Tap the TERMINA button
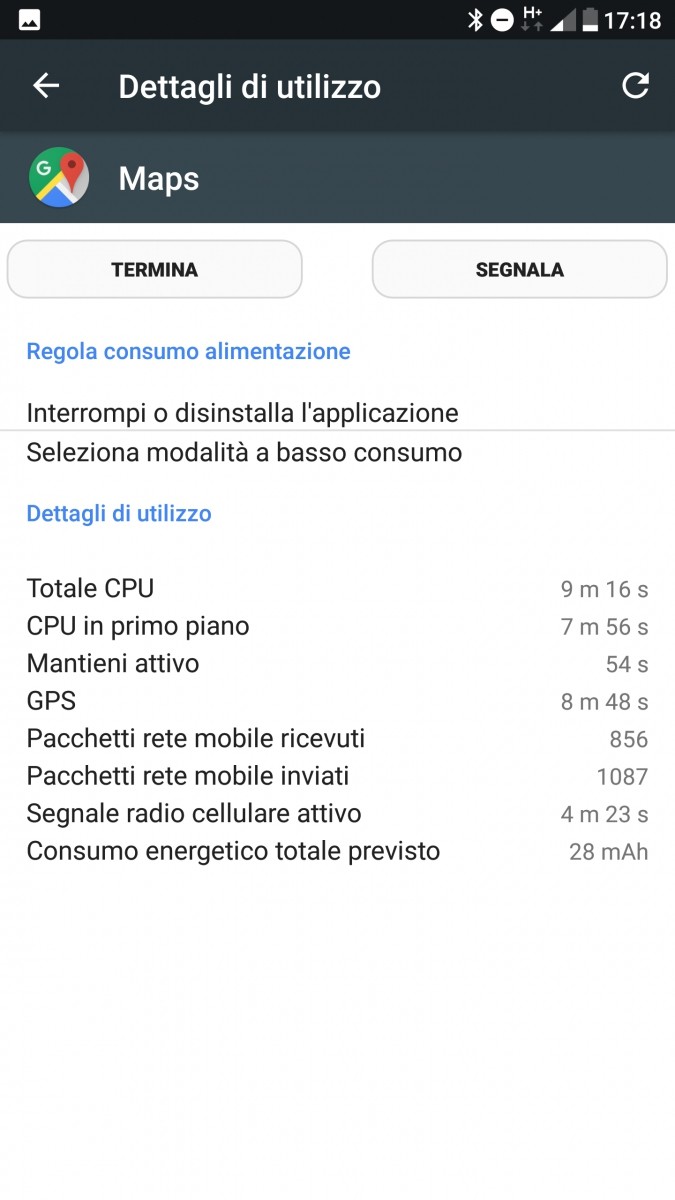675x1200 pixels. tap(154, 269)
